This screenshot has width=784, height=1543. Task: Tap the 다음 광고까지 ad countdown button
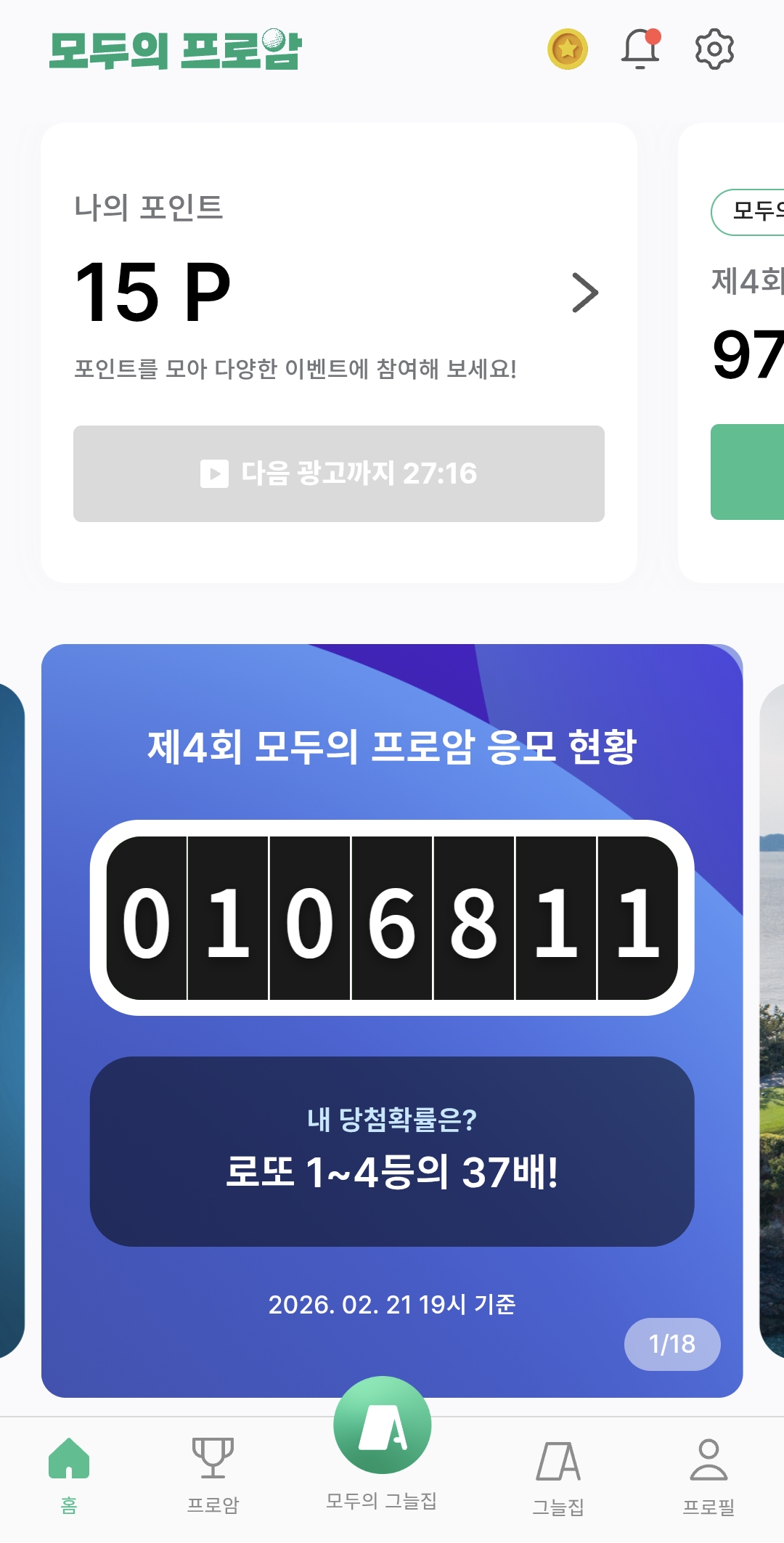coord(339,473)
